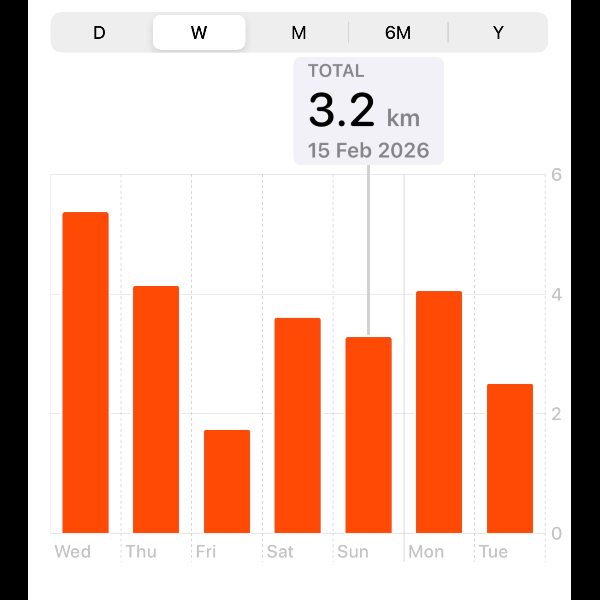
Task: Tap the Sun bar showing 3.2 km
Action: pos(368,435)
